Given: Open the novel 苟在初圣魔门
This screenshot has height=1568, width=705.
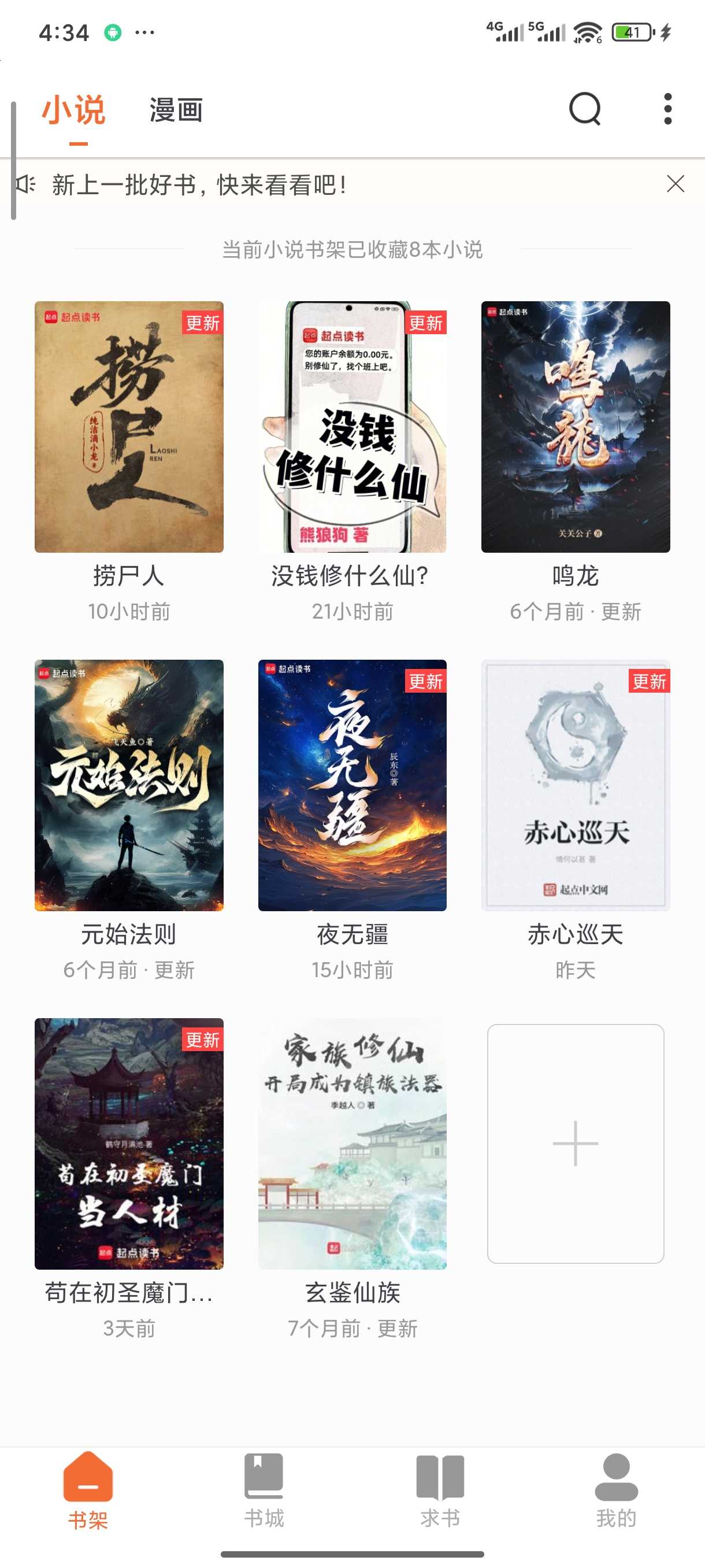Looking at the screenshot, I should coord(129,1143).
